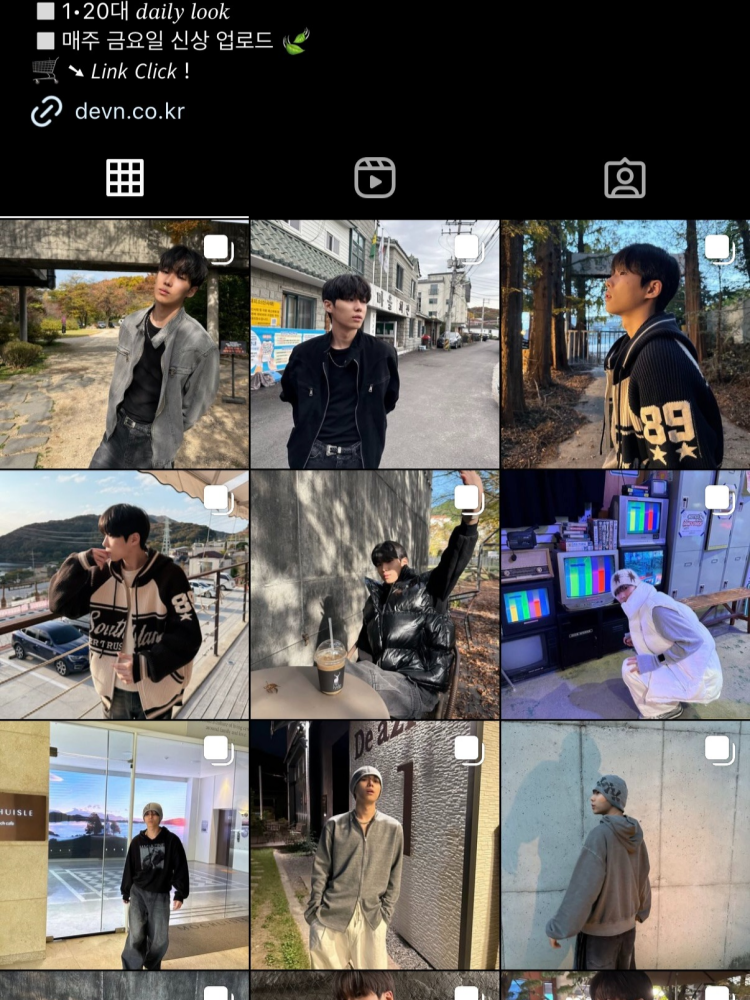
Task: Switch to the tagged photos tab
Action: pyautogui.click(x=625, y=178)
